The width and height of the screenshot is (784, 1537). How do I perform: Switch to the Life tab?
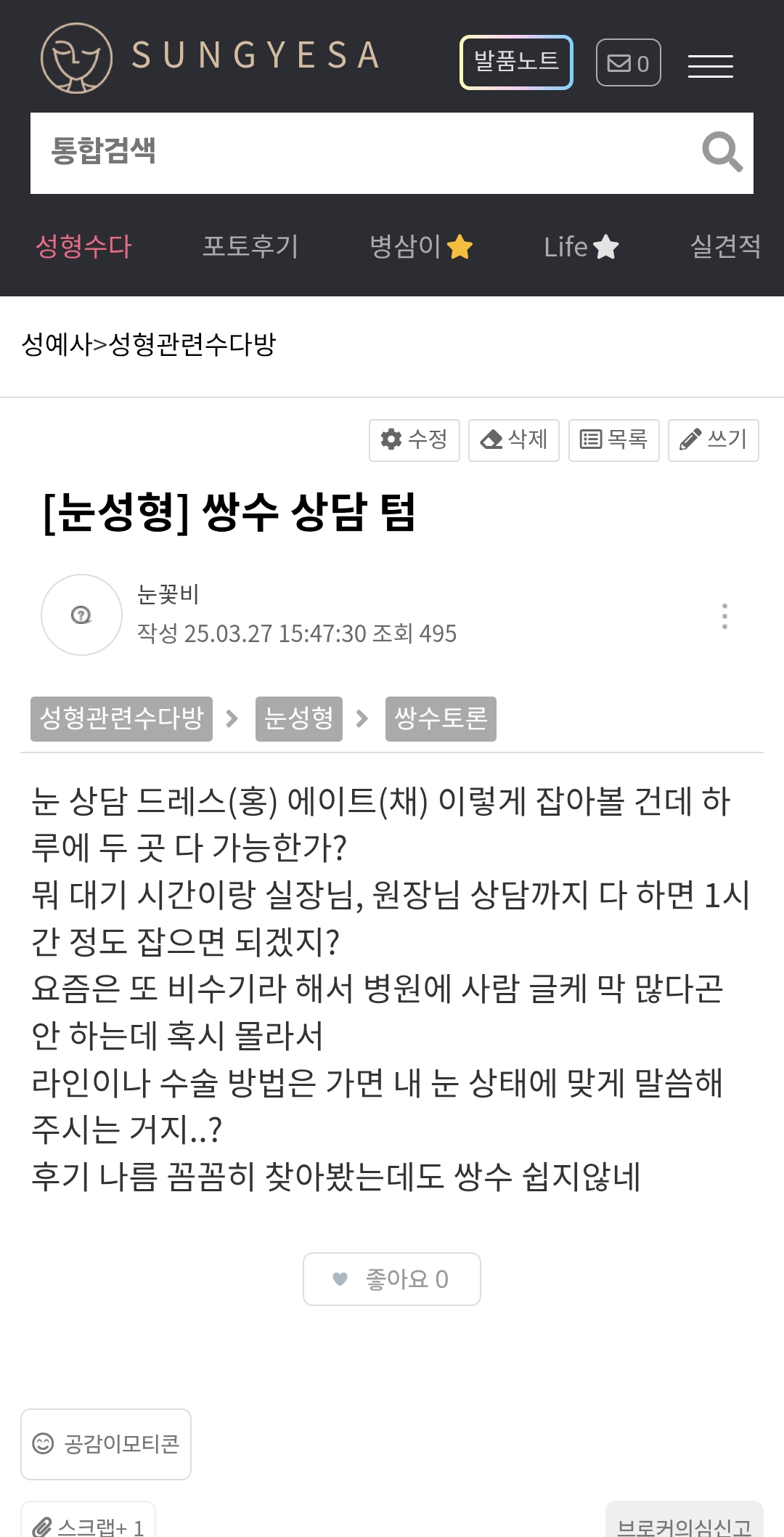[x=581, y=247]
